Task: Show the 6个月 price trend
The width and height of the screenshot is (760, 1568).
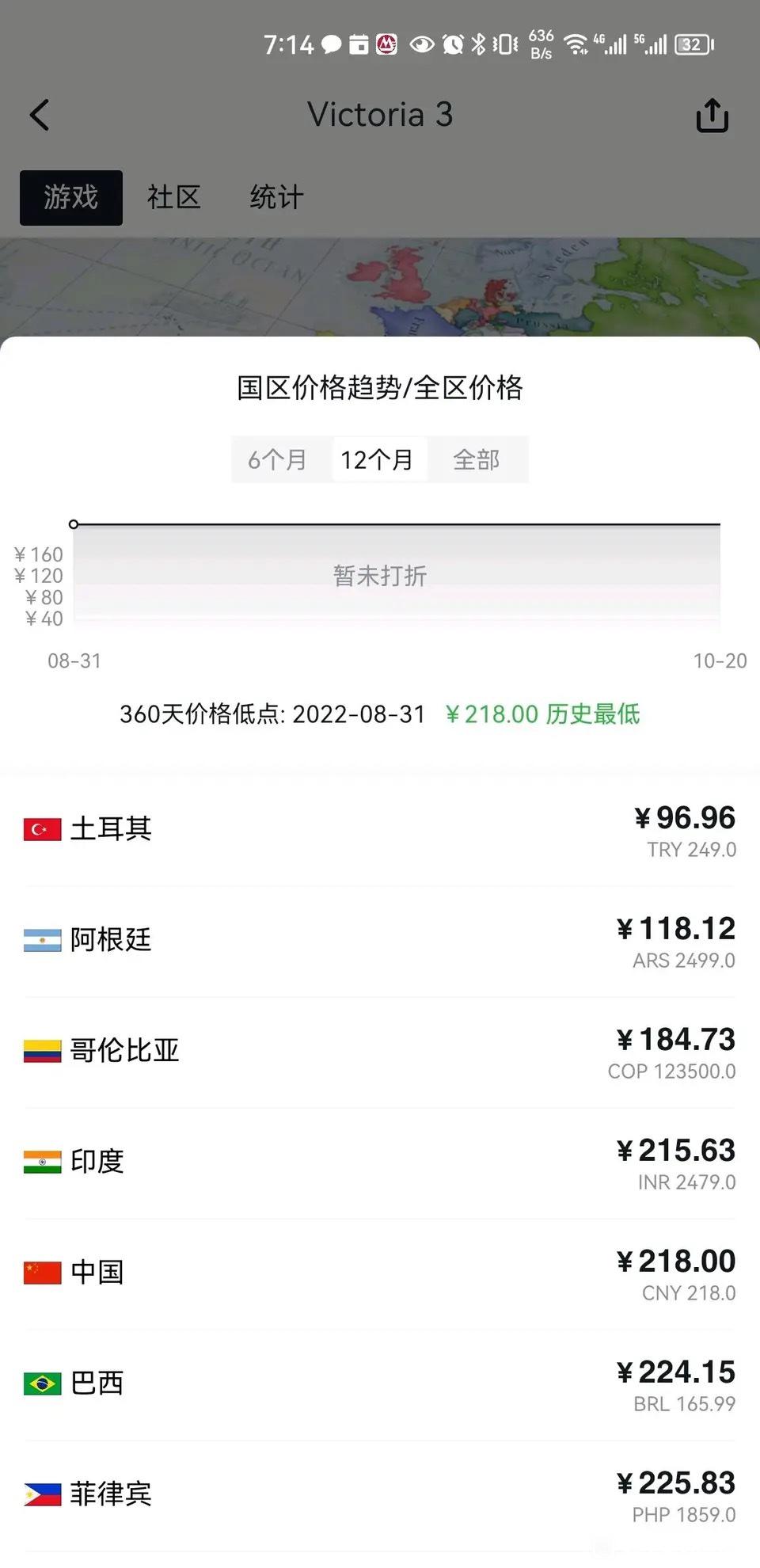Action: (x=278, y=459)
